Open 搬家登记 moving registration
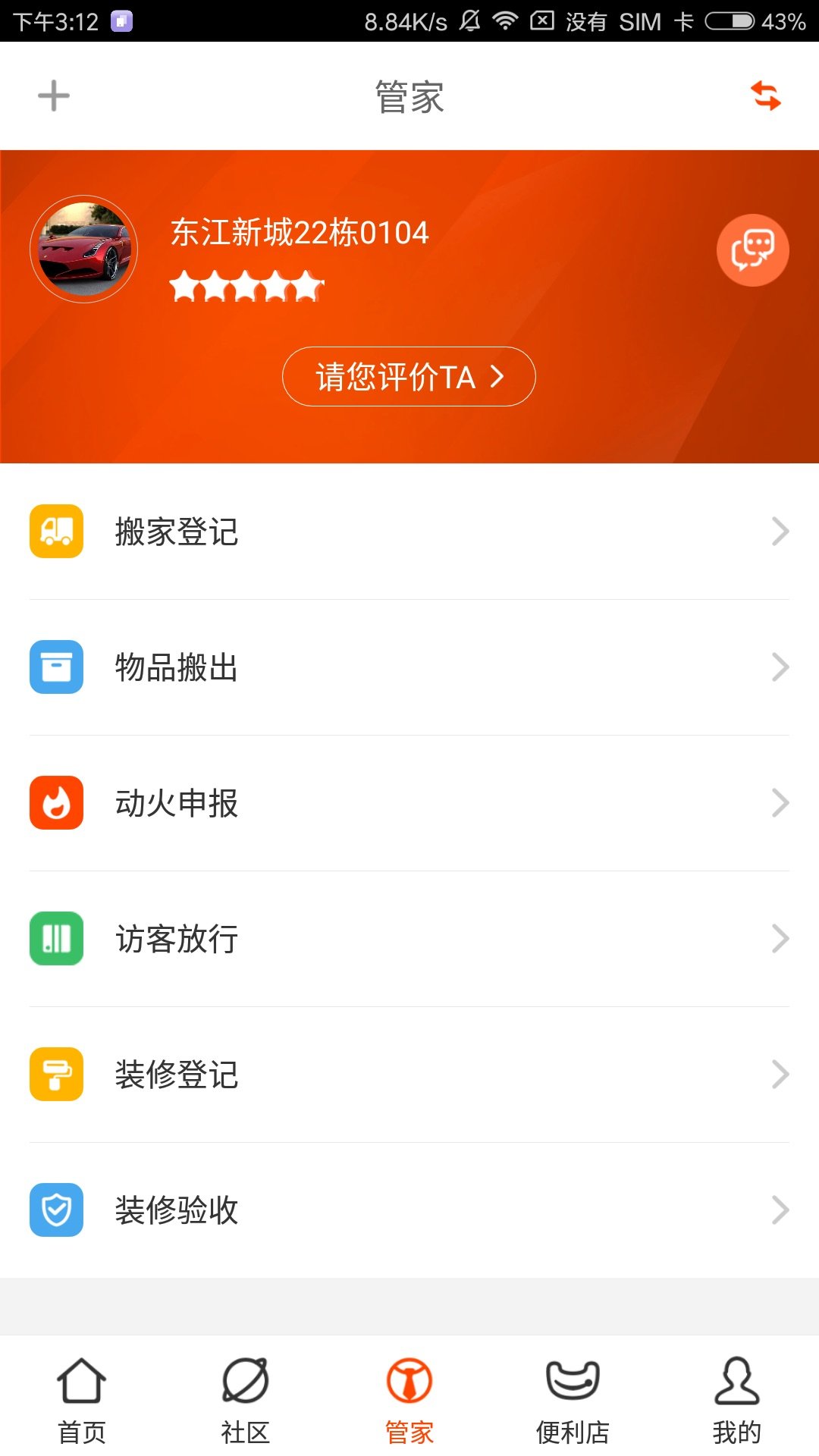 point(409,532)
